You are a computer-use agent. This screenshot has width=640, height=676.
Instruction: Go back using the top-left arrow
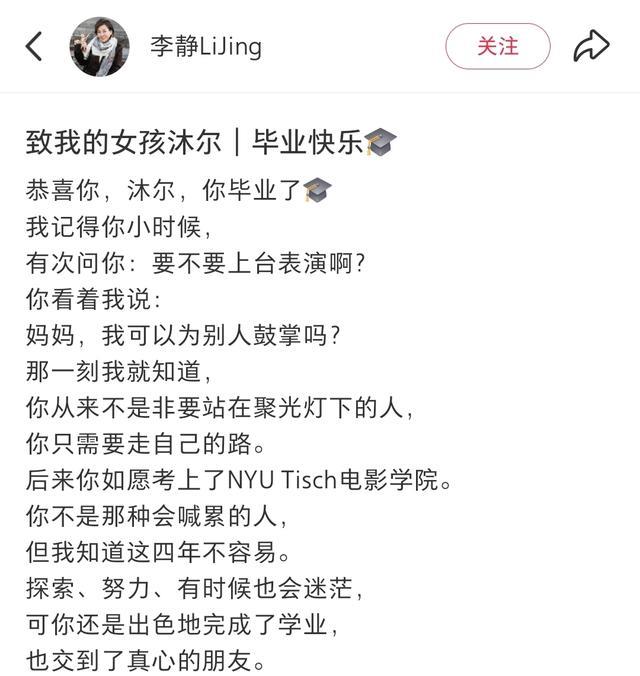pos(34,46)
